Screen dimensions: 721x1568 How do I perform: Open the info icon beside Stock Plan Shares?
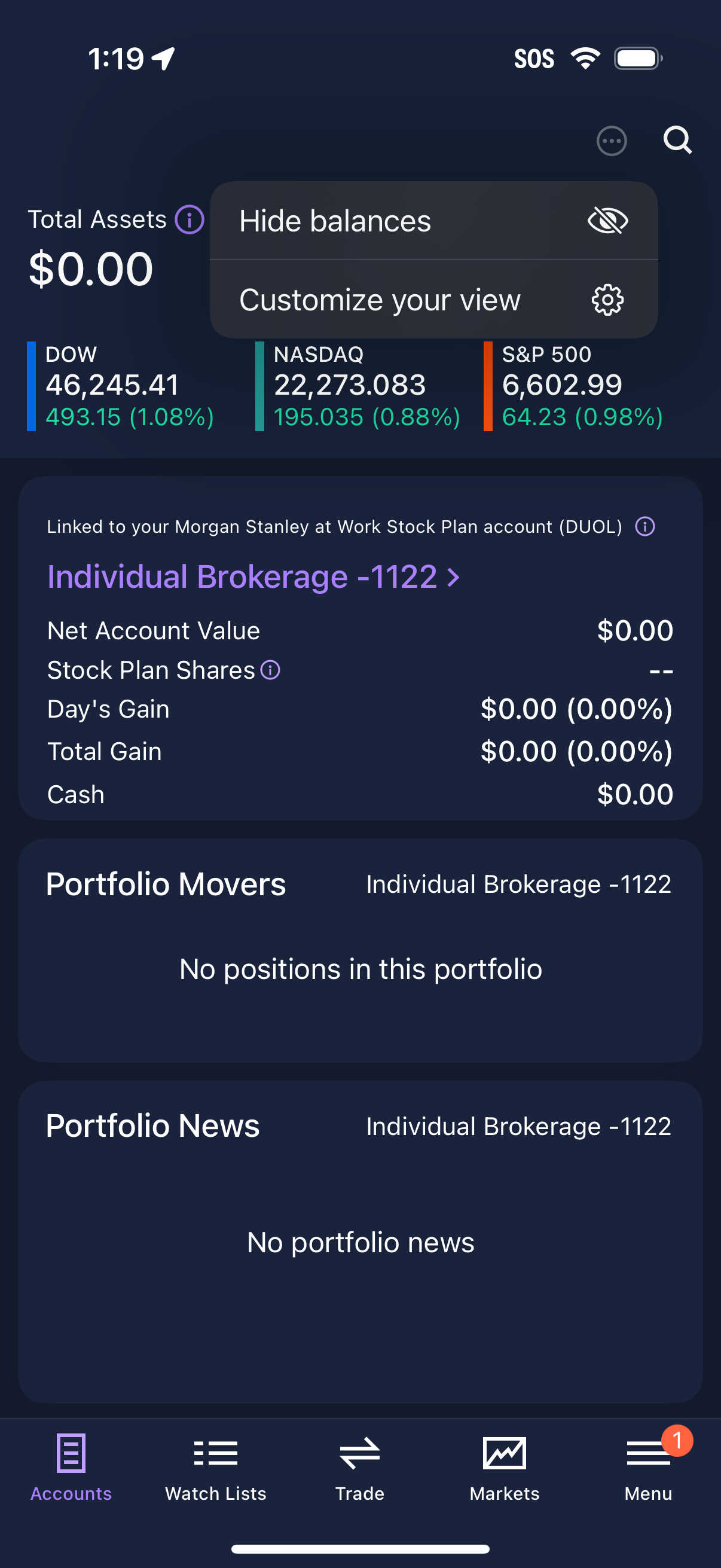pyautogui.click(x=270, y=670)
